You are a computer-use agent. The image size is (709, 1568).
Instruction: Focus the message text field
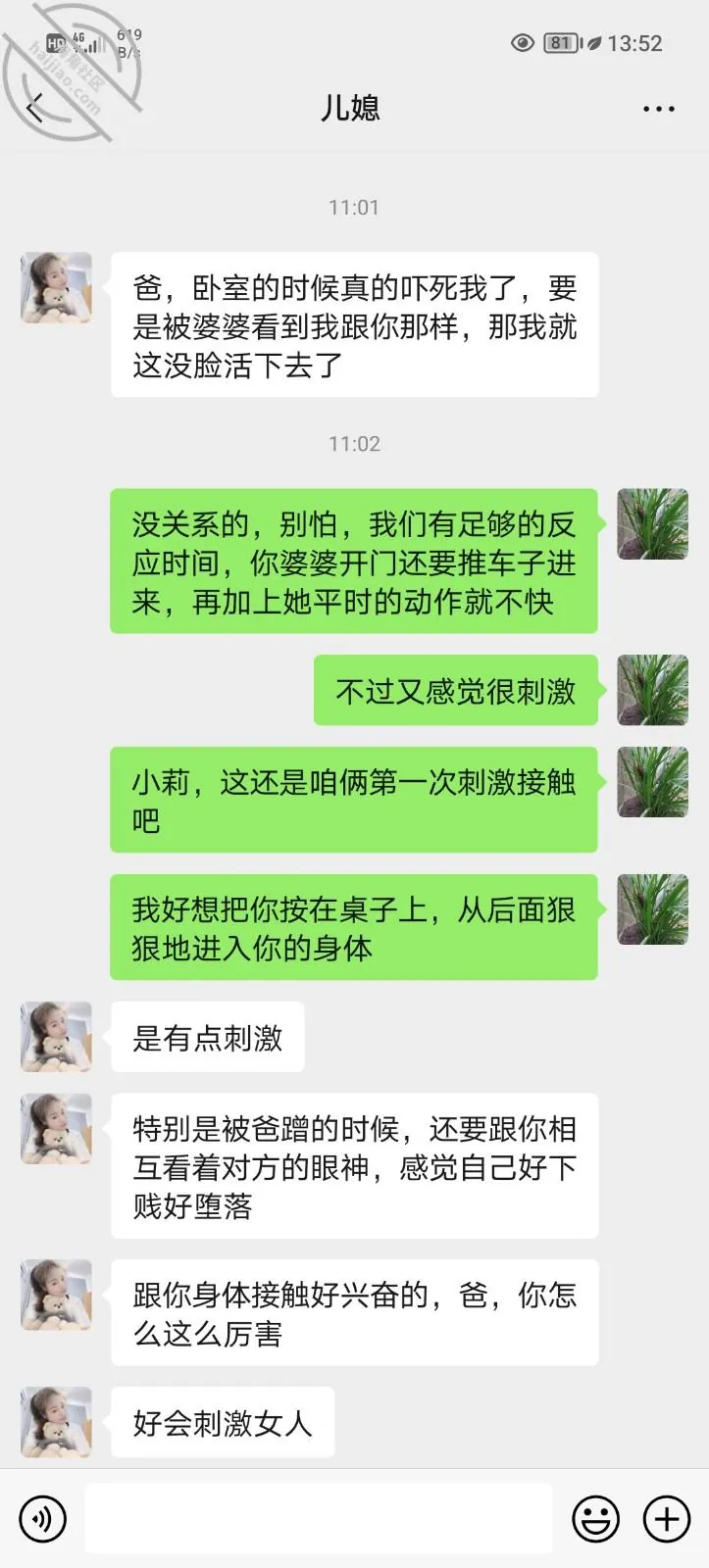point(319,1519)
